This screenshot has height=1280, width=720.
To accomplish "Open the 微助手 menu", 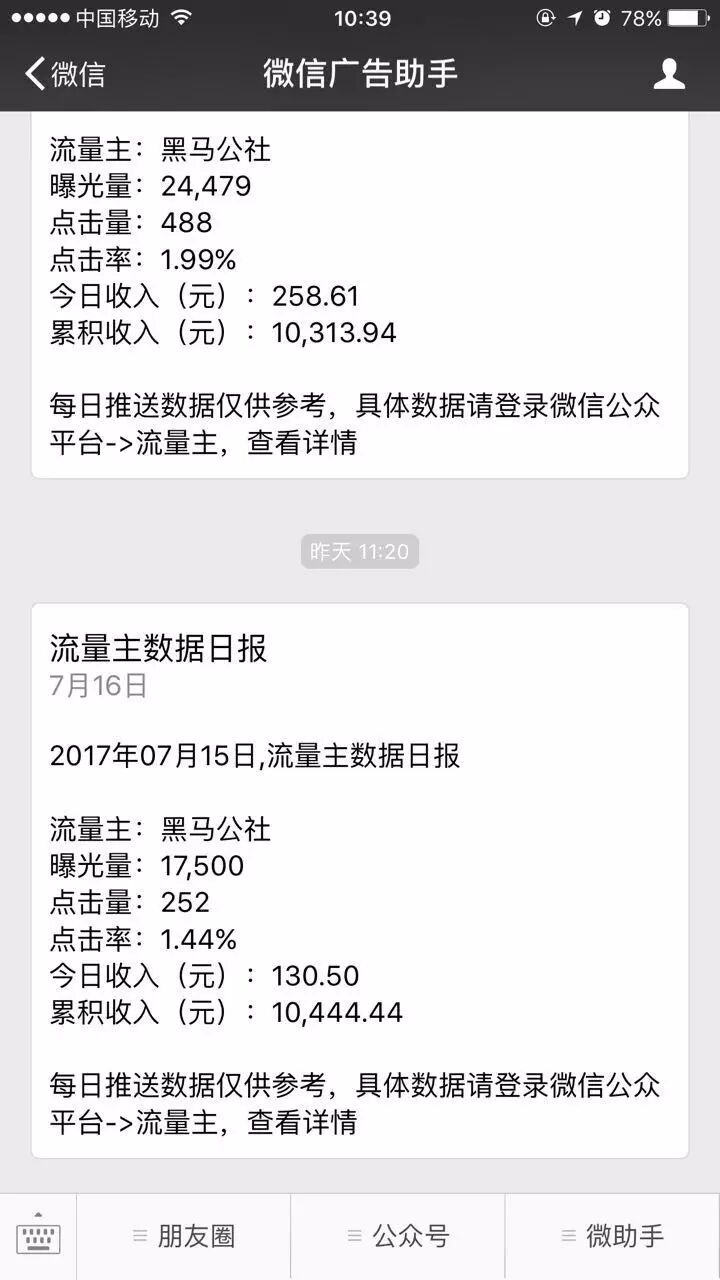I will pos(612,1236).
